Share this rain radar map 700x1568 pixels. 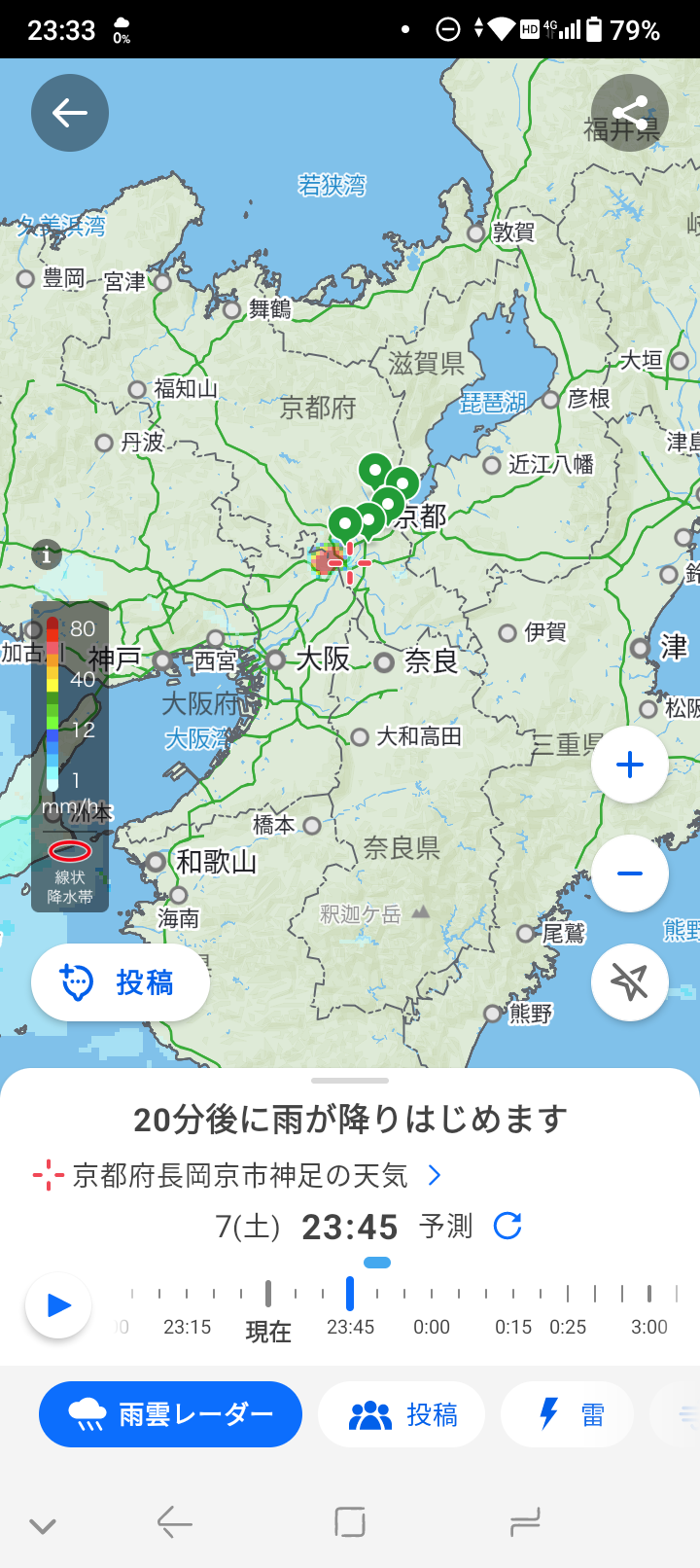[630, 113]
